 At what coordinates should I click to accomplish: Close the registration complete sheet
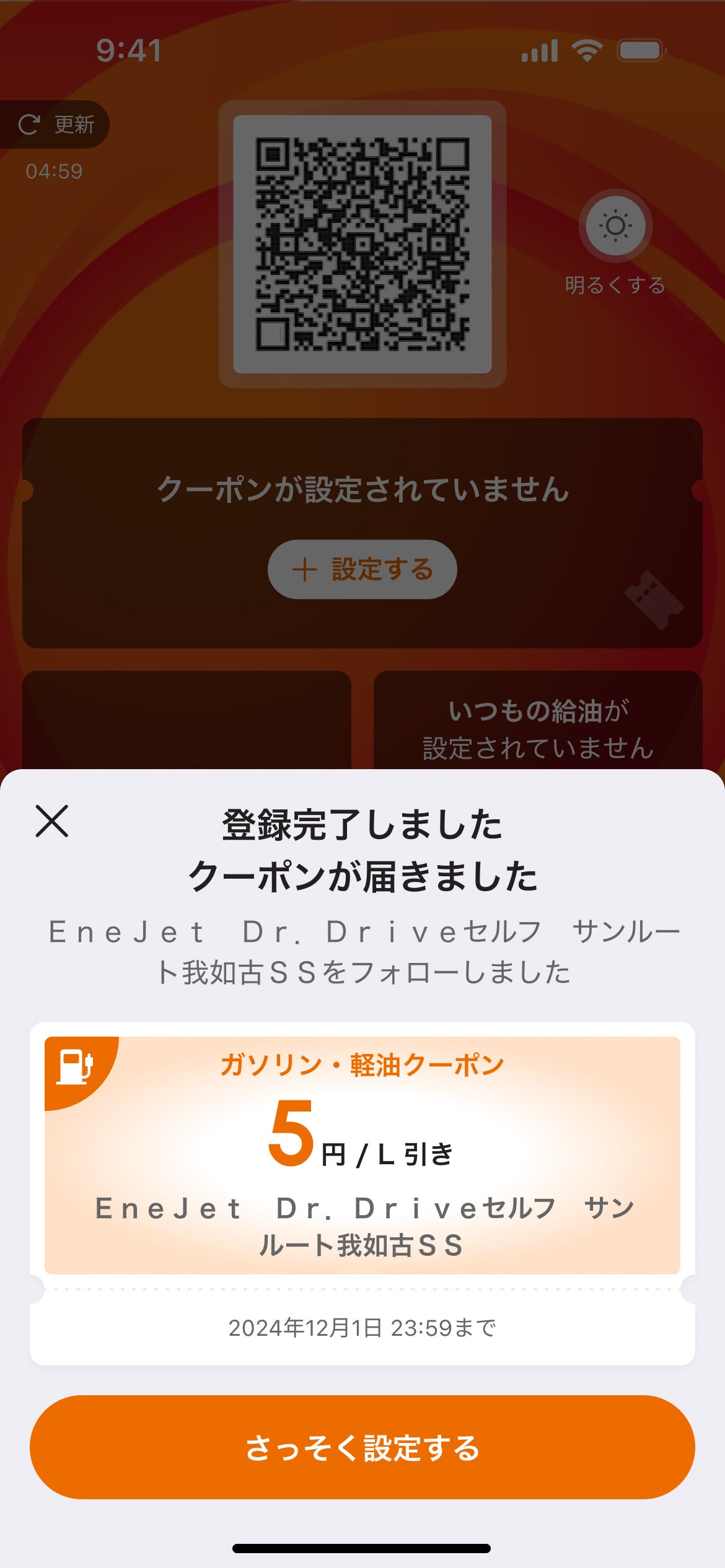coord(52,821)
